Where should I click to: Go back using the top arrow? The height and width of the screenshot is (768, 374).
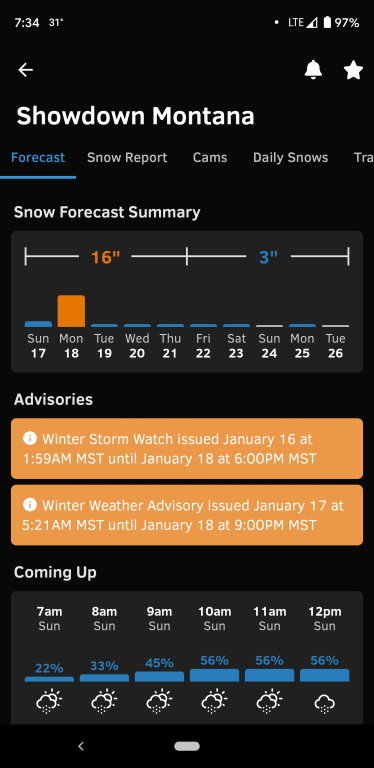25,70
